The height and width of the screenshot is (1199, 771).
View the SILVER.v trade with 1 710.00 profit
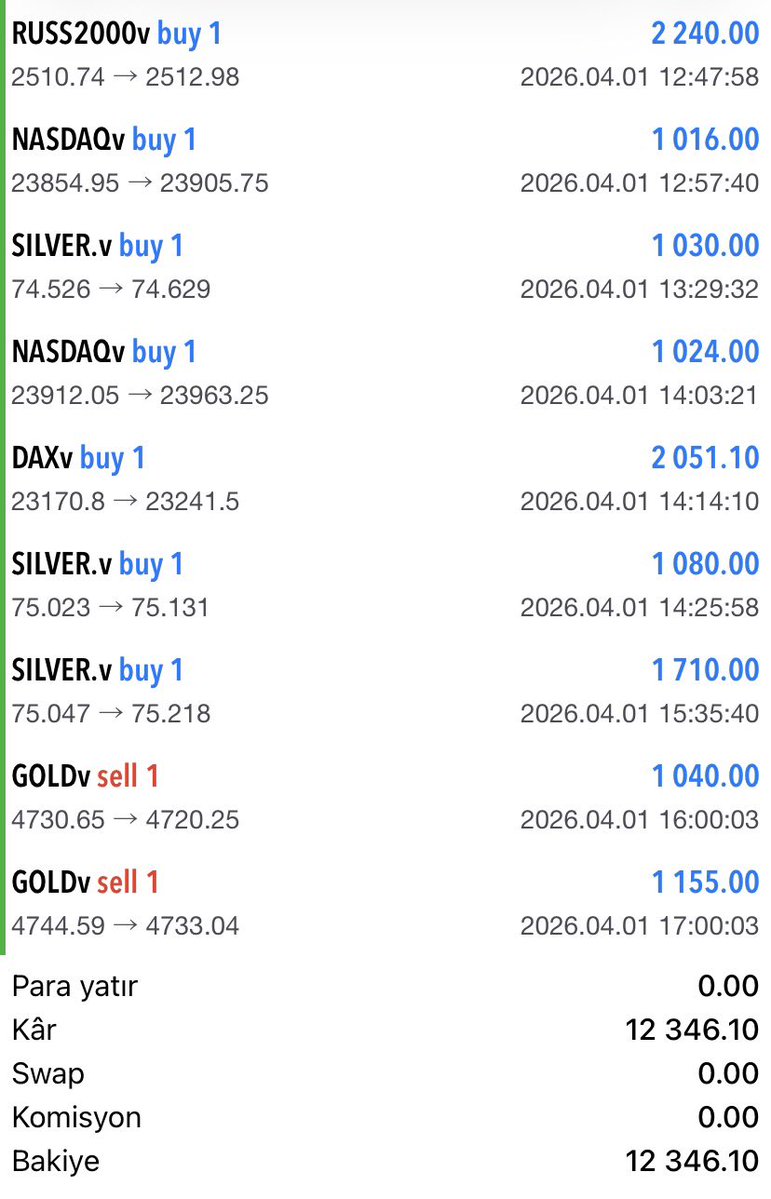point(385,691)
